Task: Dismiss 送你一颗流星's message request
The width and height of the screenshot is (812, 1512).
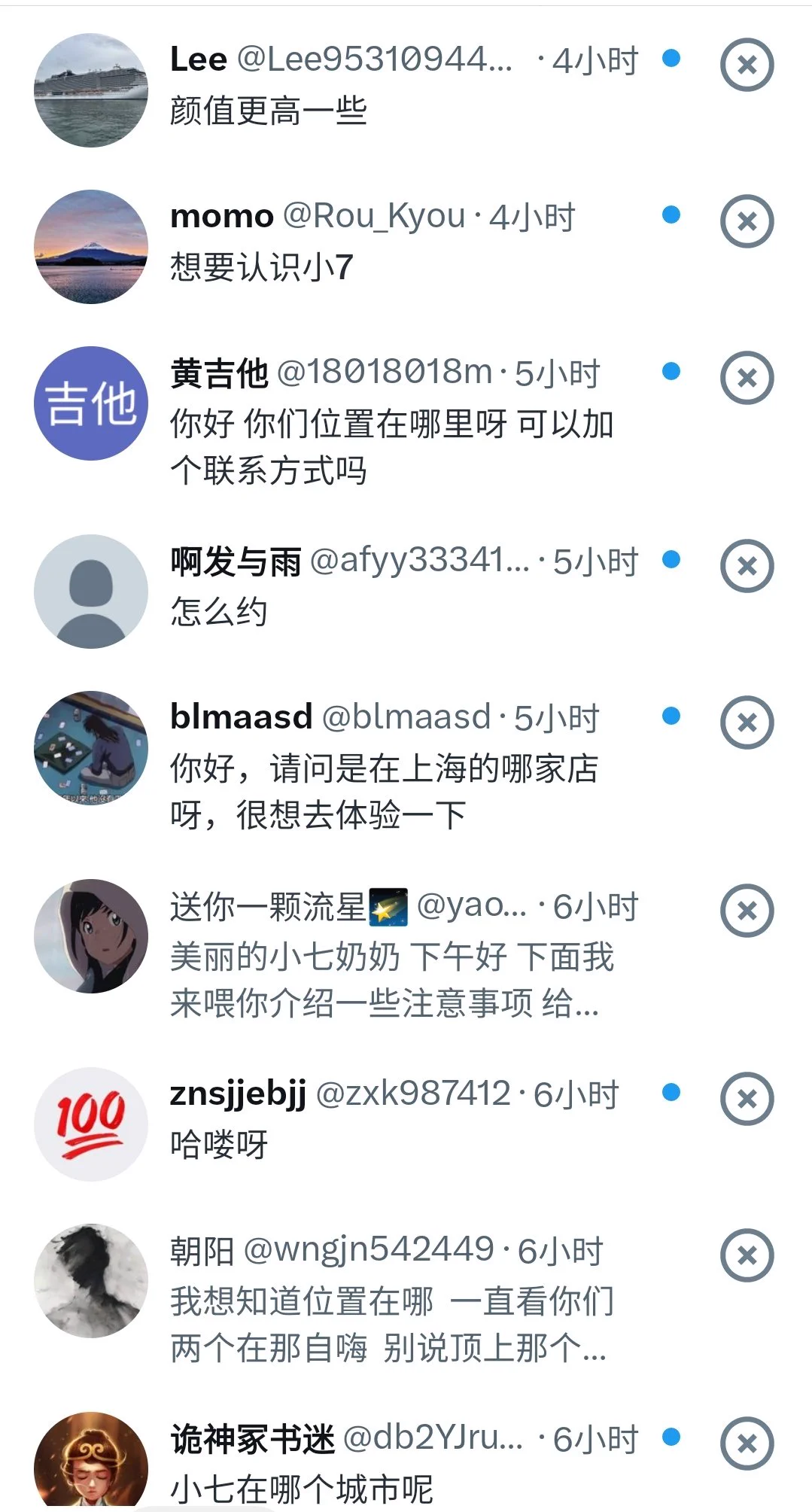Action: 747,911
